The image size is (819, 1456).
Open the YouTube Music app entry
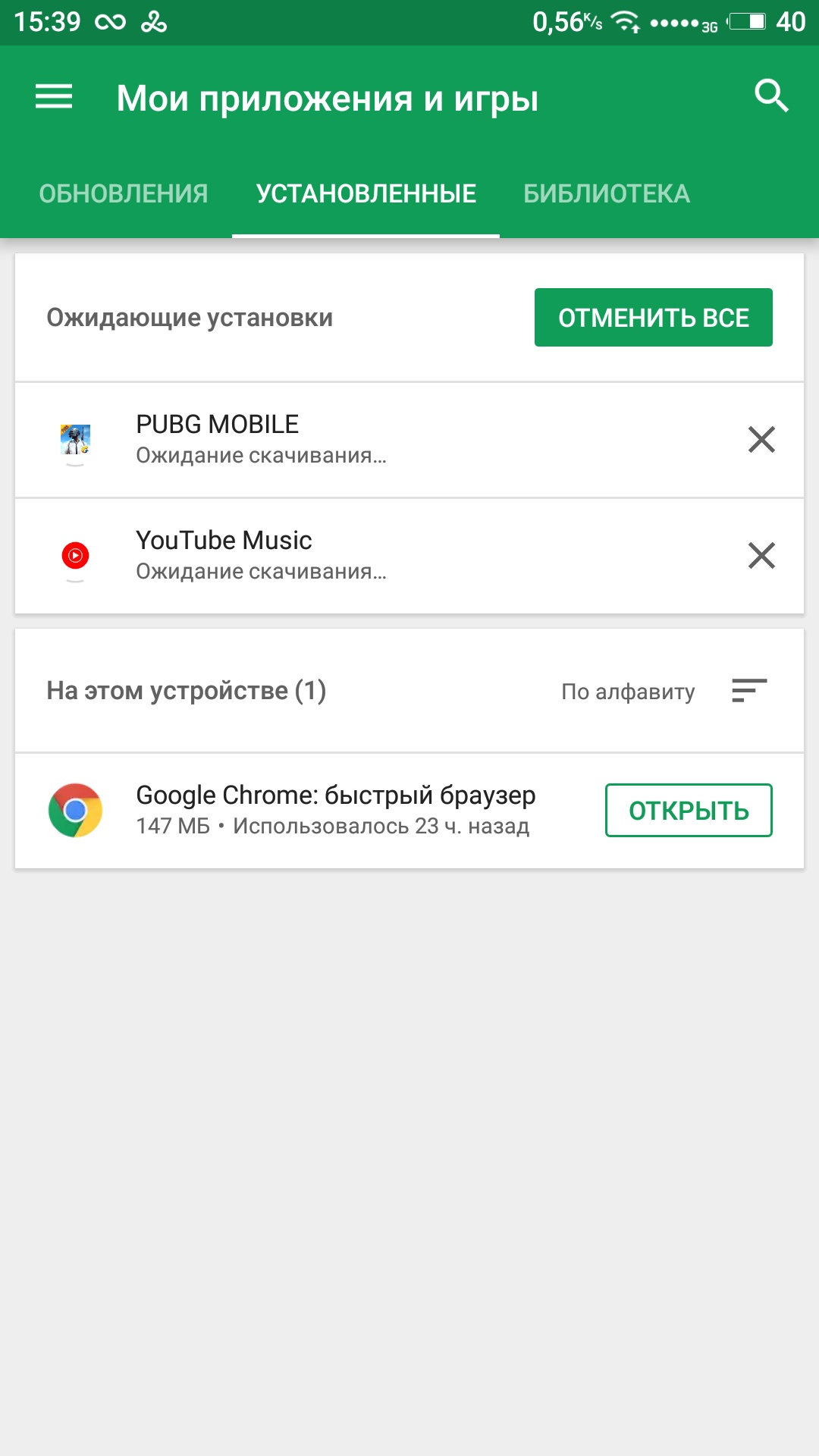pos(303,556)
